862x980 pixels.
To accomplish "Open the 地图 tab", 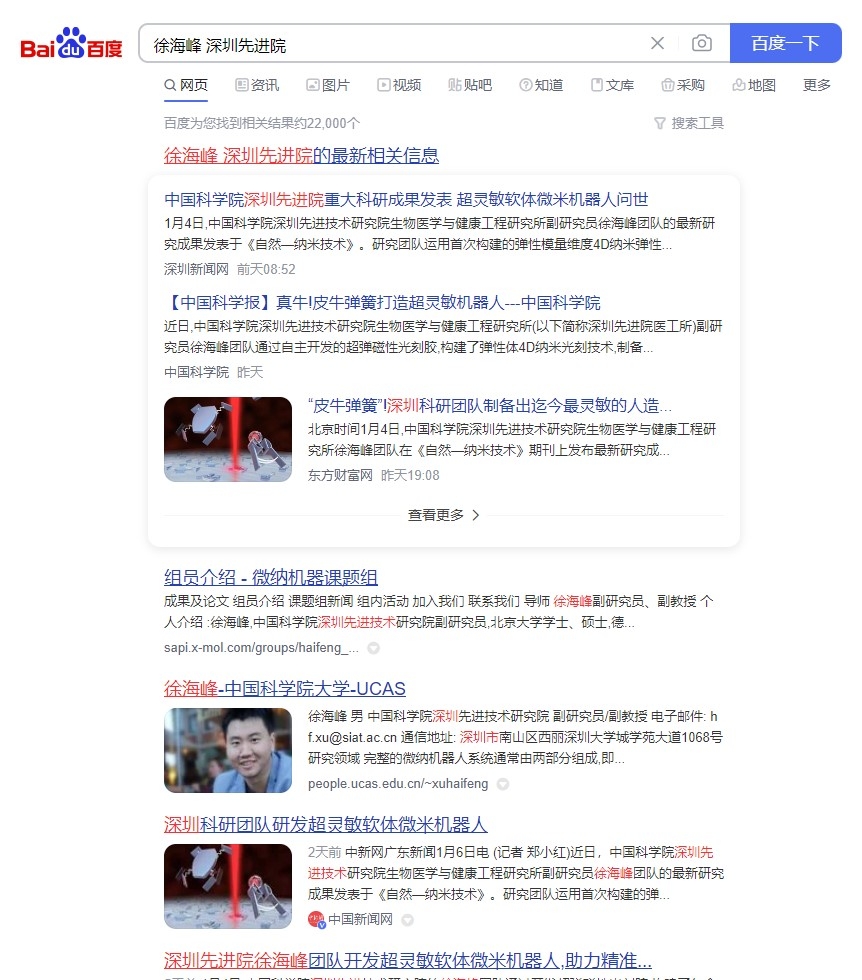I will click(x=754, y=85).
